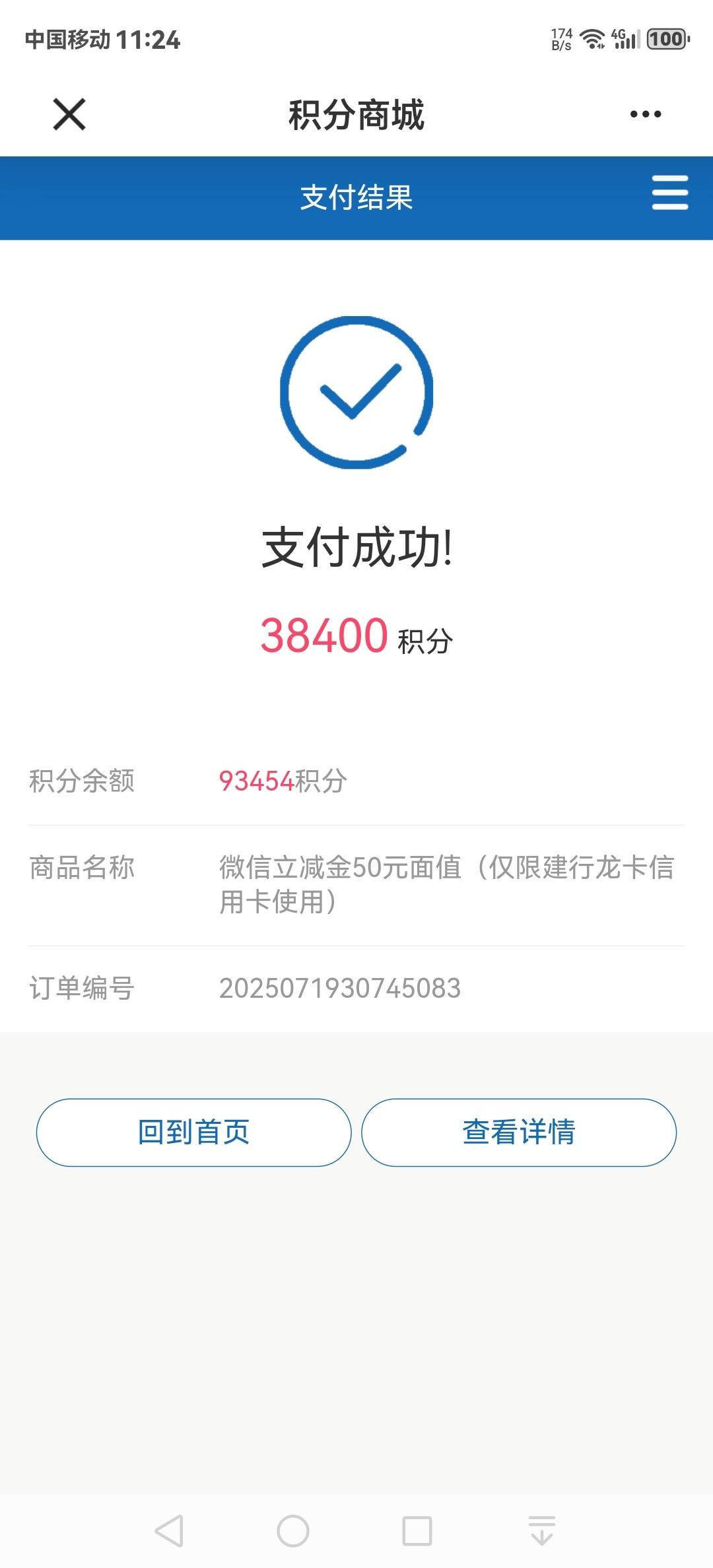The height and width of the screenshot is (1568, 713).
Task: Tap the system home button
Action: 293,1531
